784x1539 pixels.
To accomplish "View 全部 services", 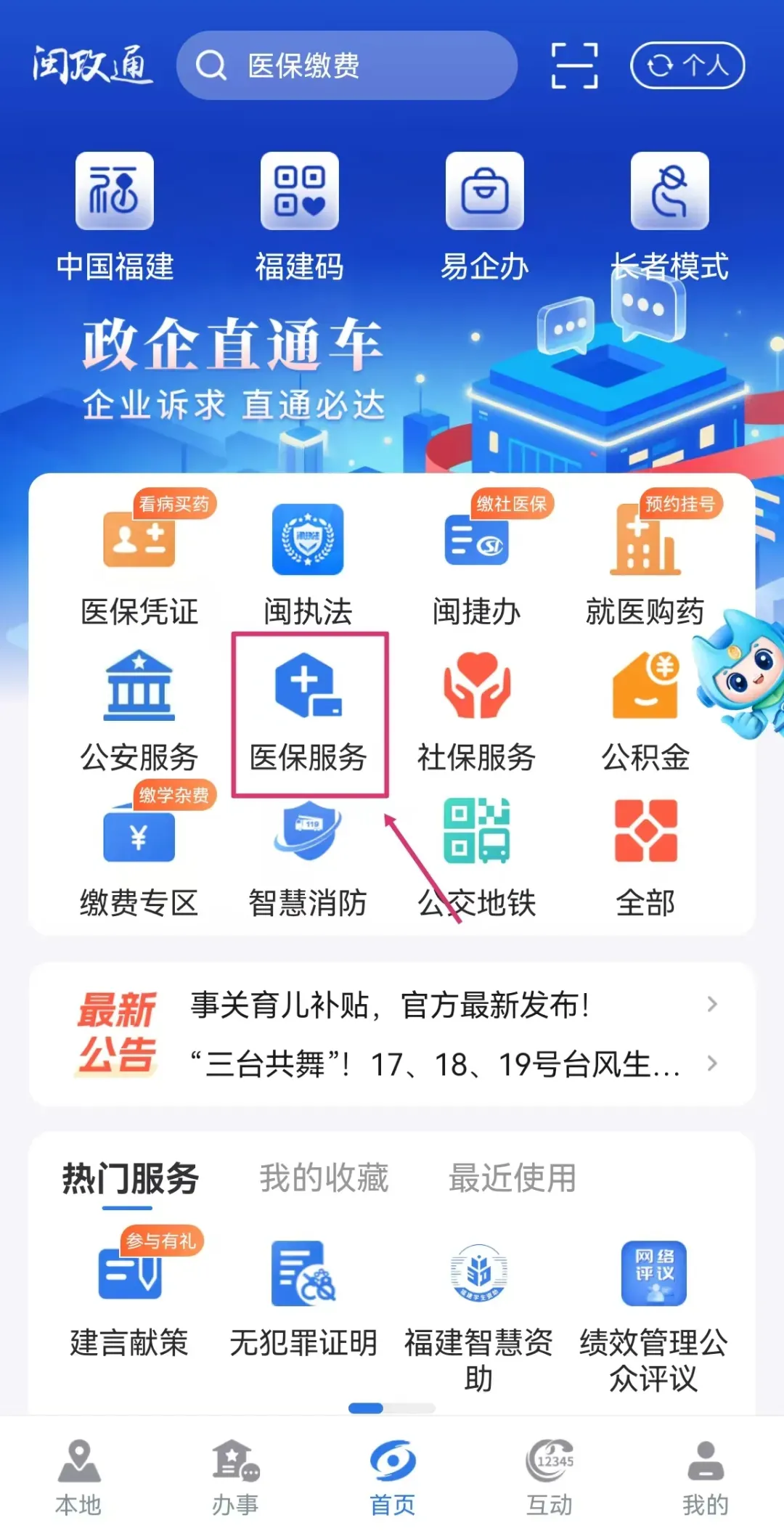I will click(645, 860).
